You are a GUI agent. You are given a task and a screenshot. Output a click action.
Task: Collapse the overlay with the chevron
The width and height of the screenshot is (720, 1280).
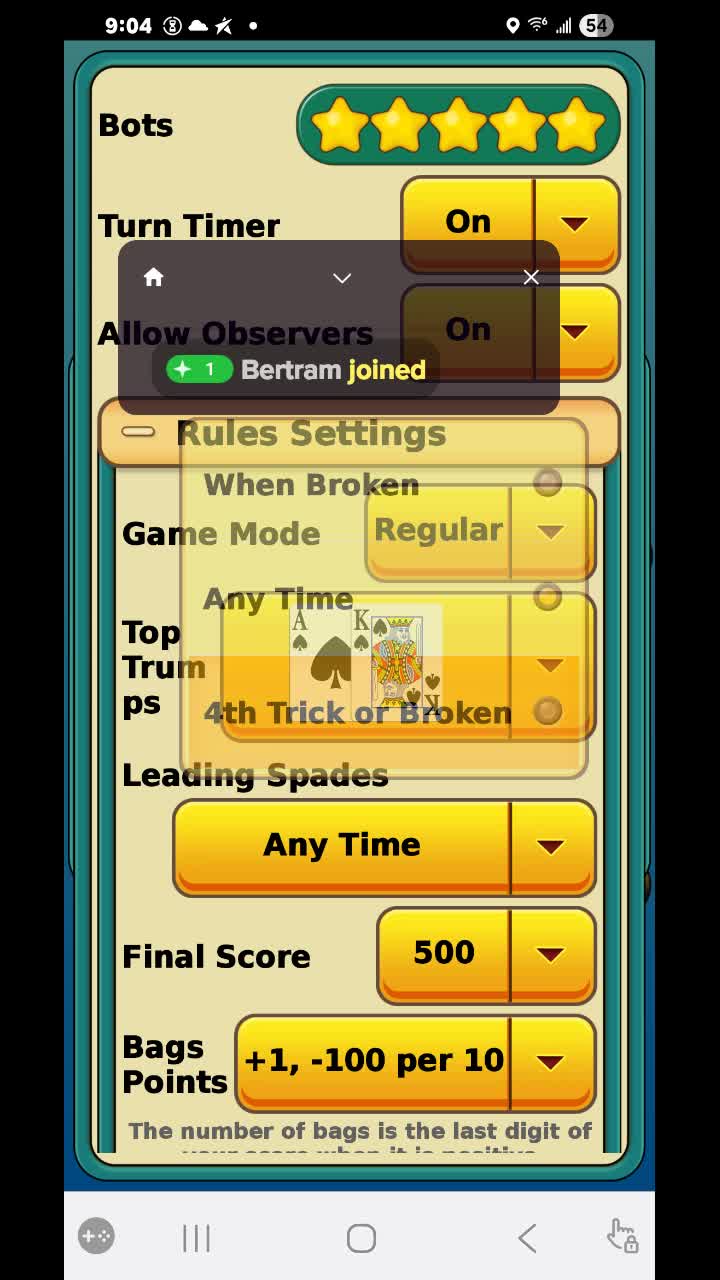point(342,278)
